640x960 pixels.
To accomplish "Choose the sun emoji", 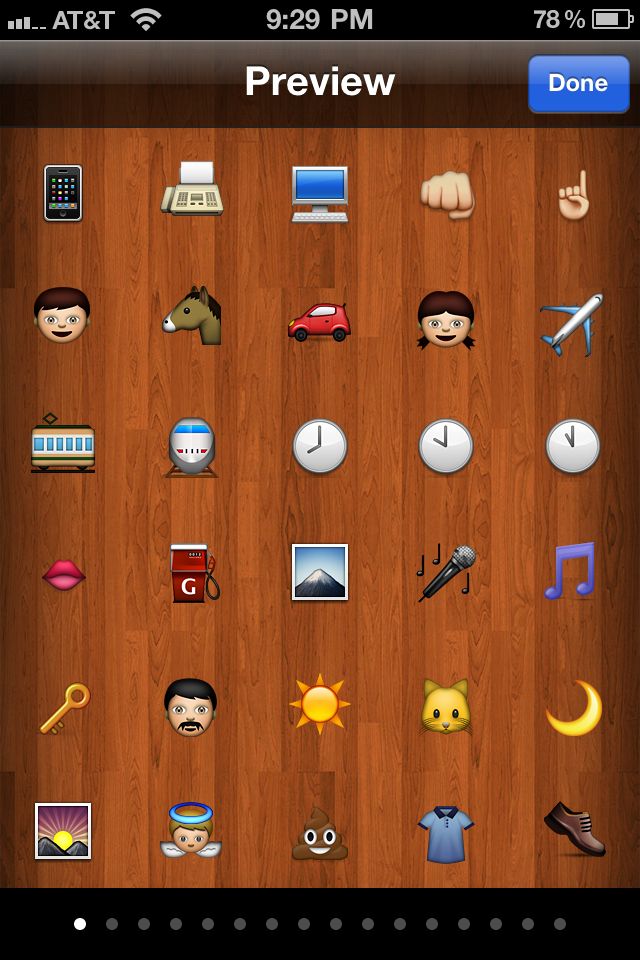I will click(320, 703).
